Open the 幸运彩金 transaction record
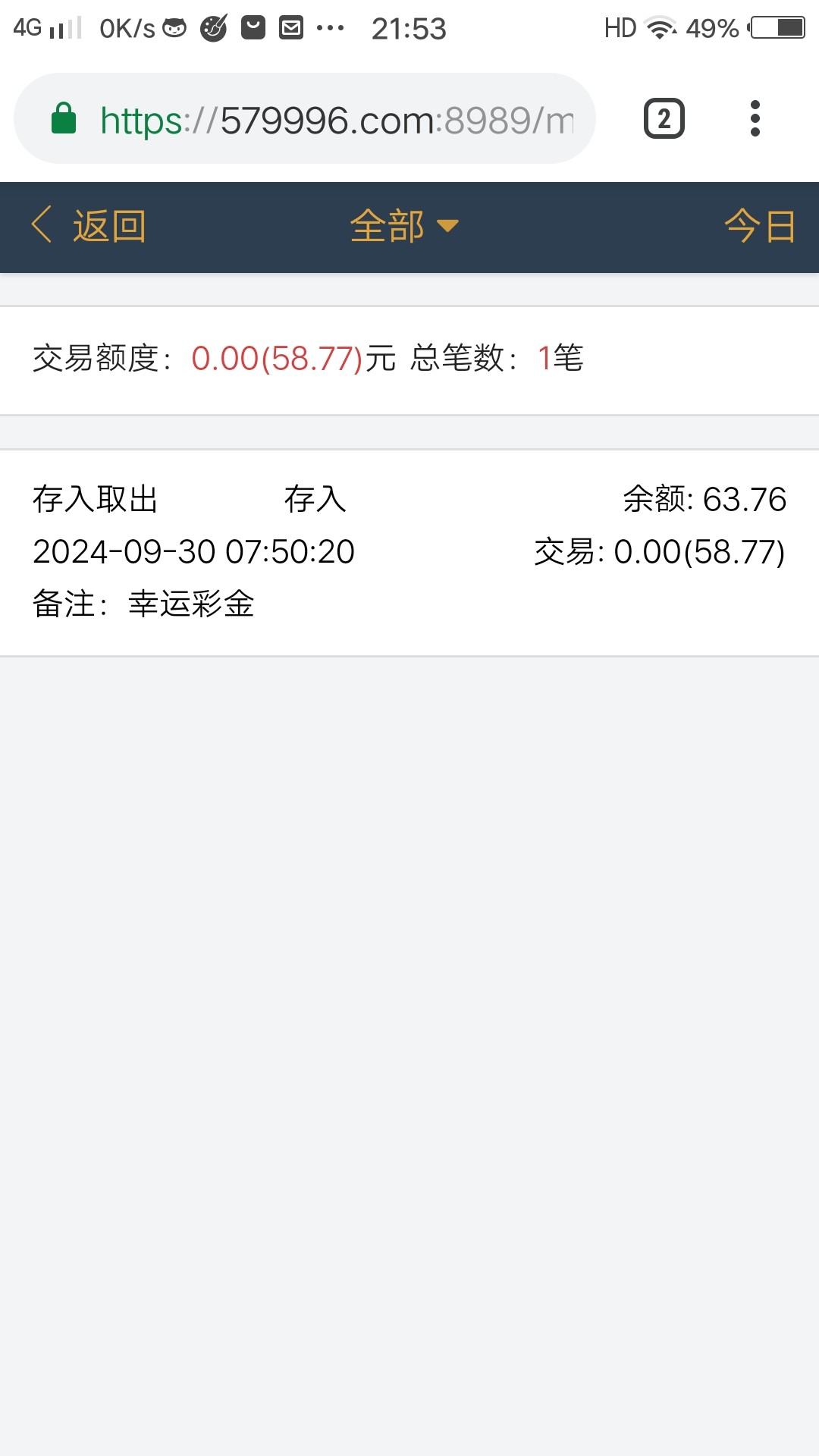Viewport: 819px width, 1456px height. click(x=409, y=552)
